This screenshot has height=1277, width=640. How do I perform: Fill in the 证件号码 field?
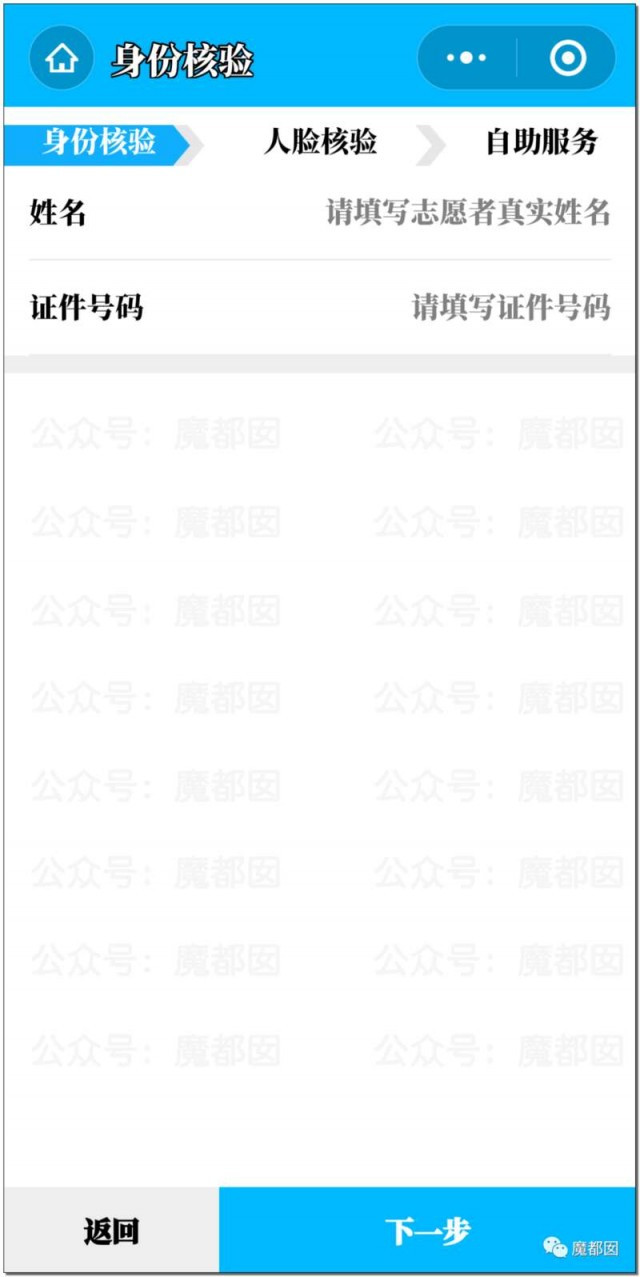[320, 307]
